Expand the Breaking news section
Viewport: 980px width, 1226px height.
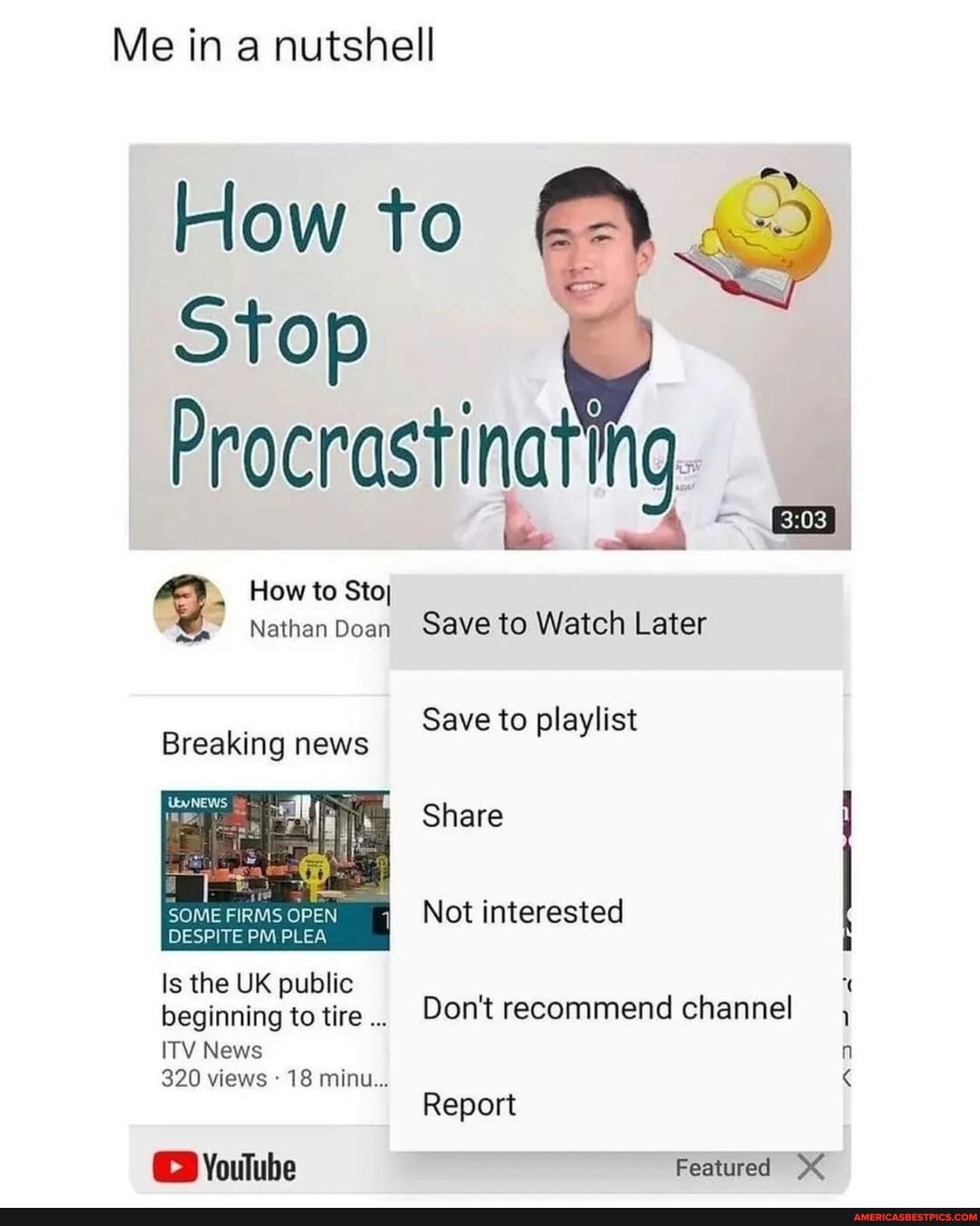point(265,743)
